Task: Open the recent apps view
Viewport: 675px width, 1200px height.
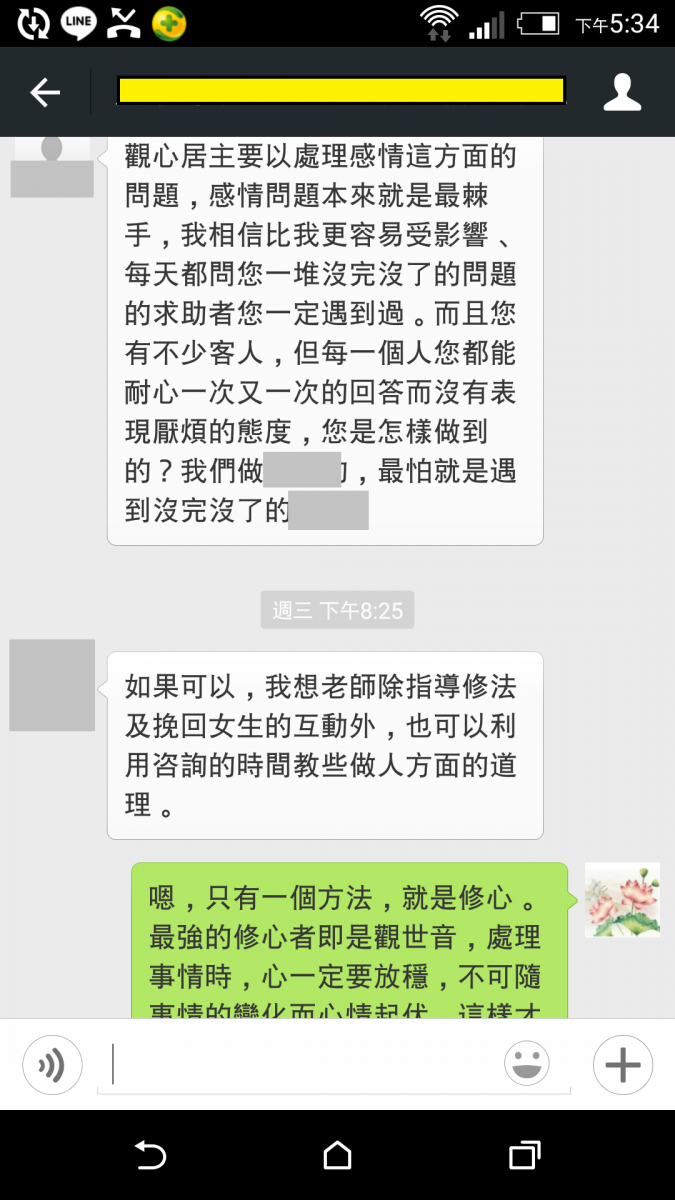Action: click(x=524, y=1156)
